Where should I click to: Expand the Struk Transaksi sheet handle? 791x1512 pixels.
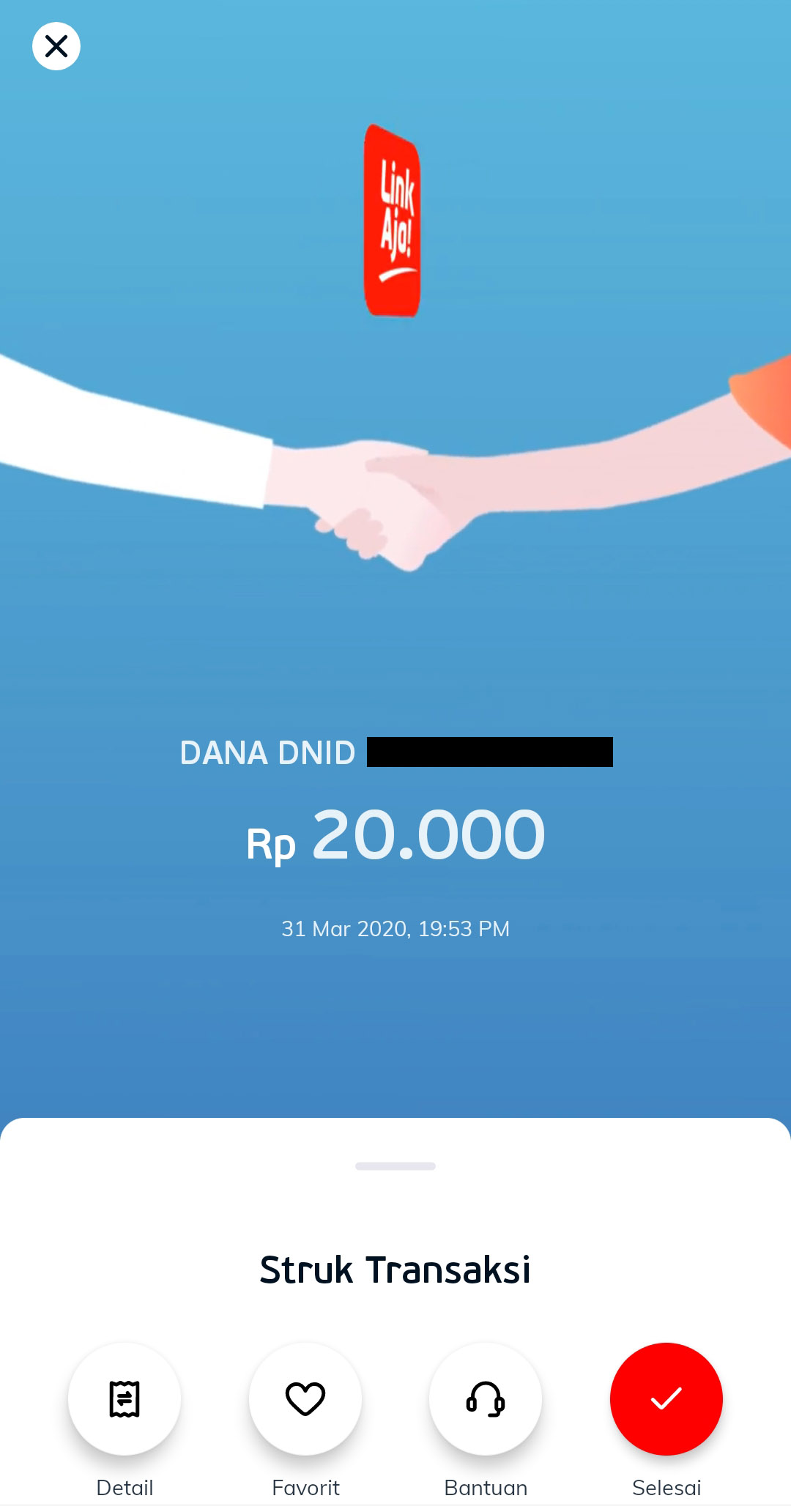[x=395, y=1165]
